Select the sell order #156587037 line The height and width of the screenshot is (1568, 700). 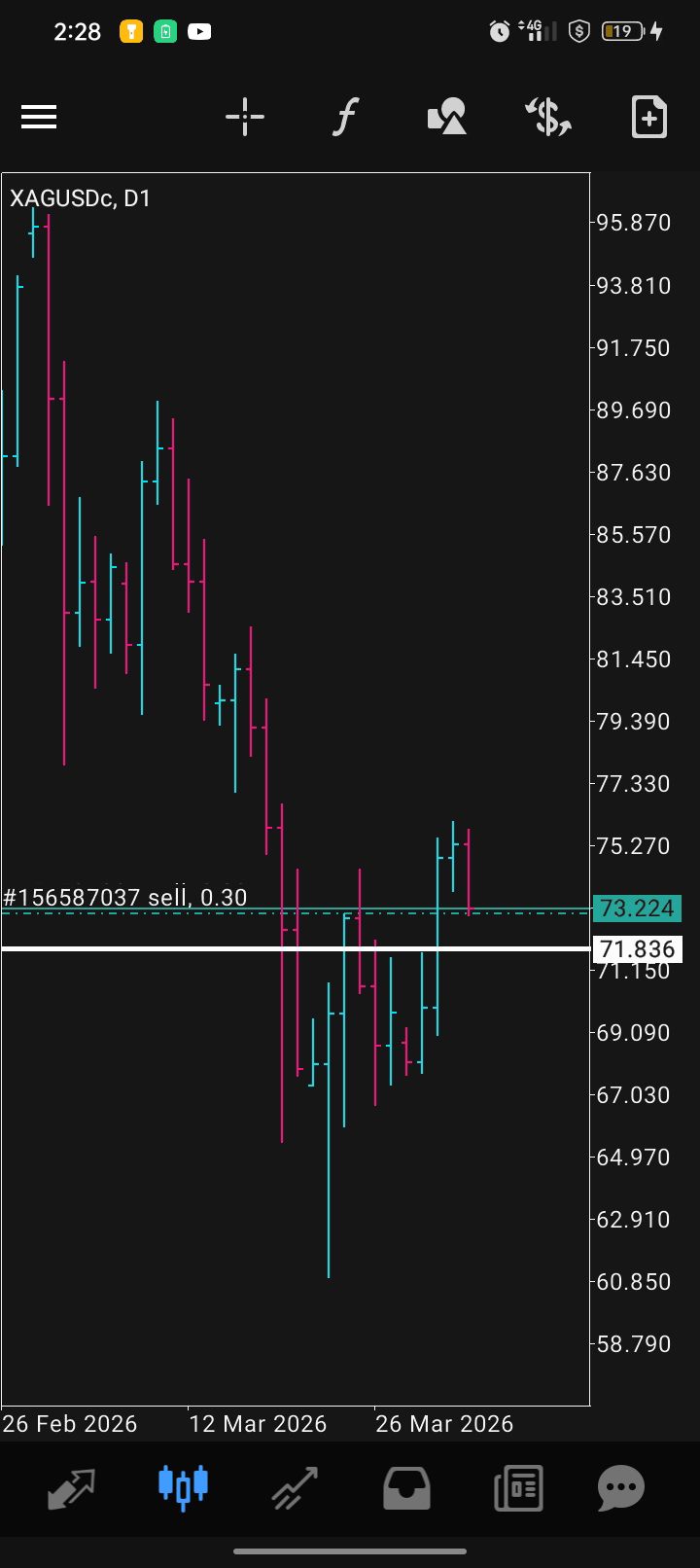tap(125, 898)
